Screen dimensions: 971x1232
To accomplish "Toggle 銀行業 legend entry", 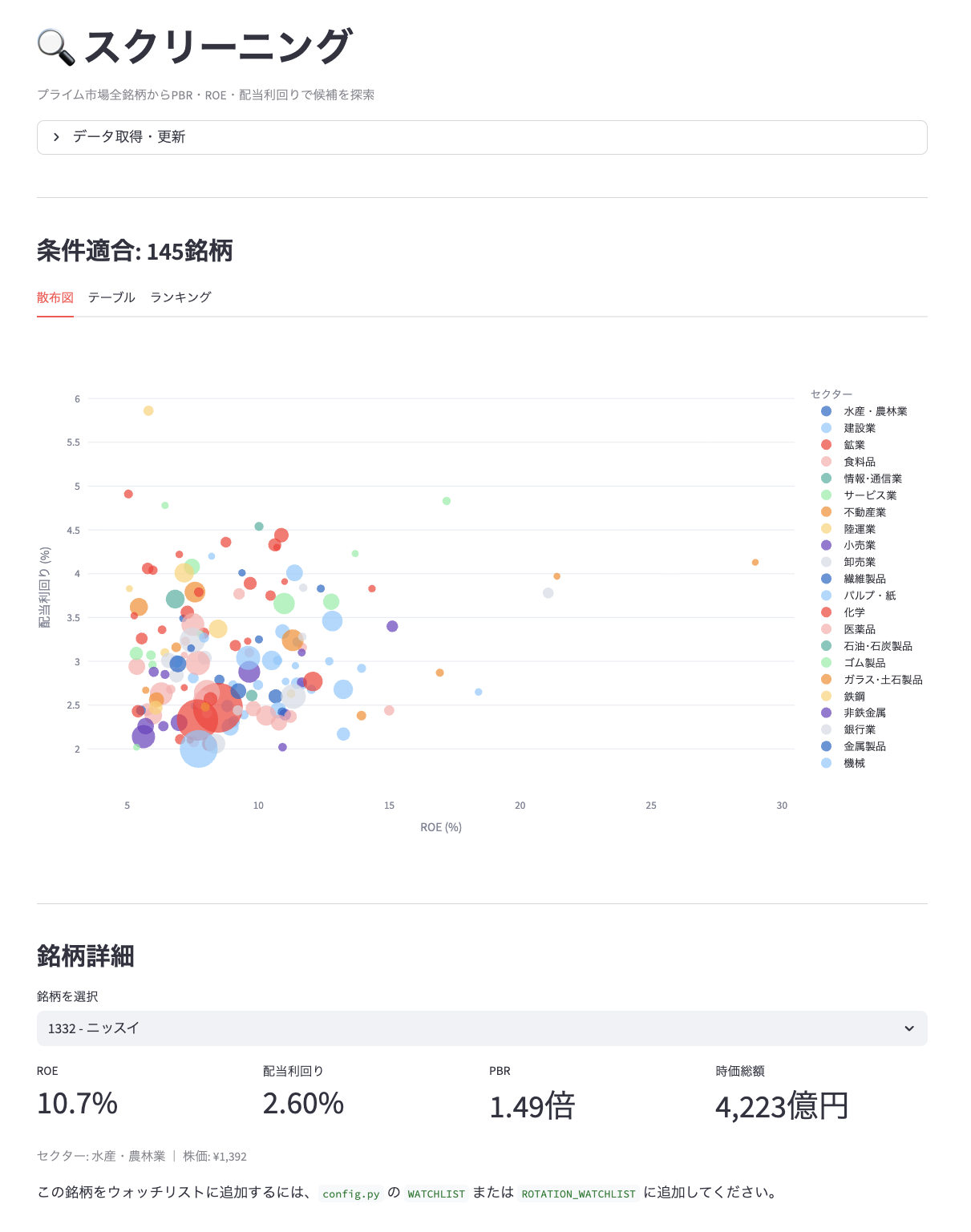I will [x=860, y=729].
